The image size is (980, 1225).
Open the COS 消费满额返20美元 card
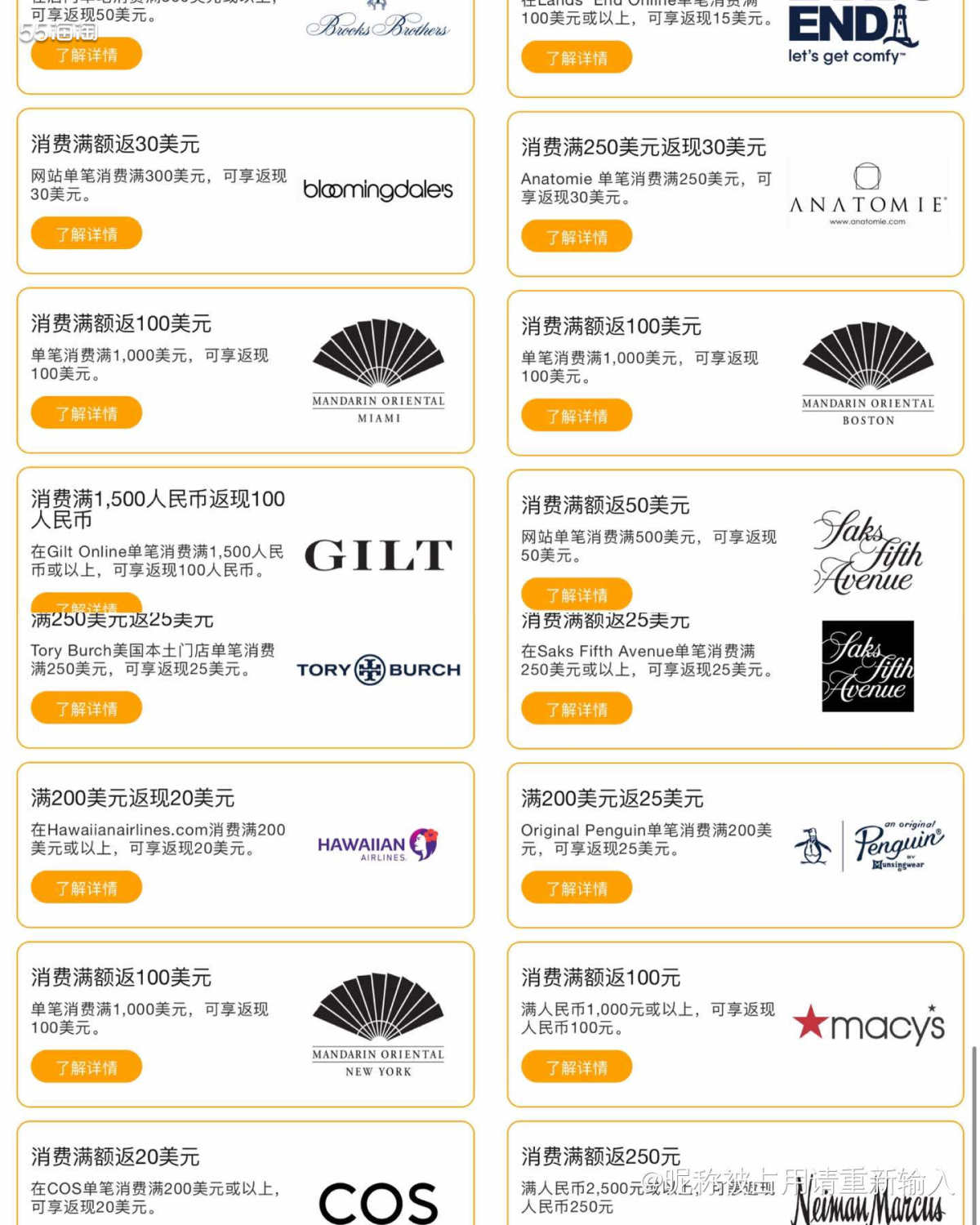coord(245,1176)
